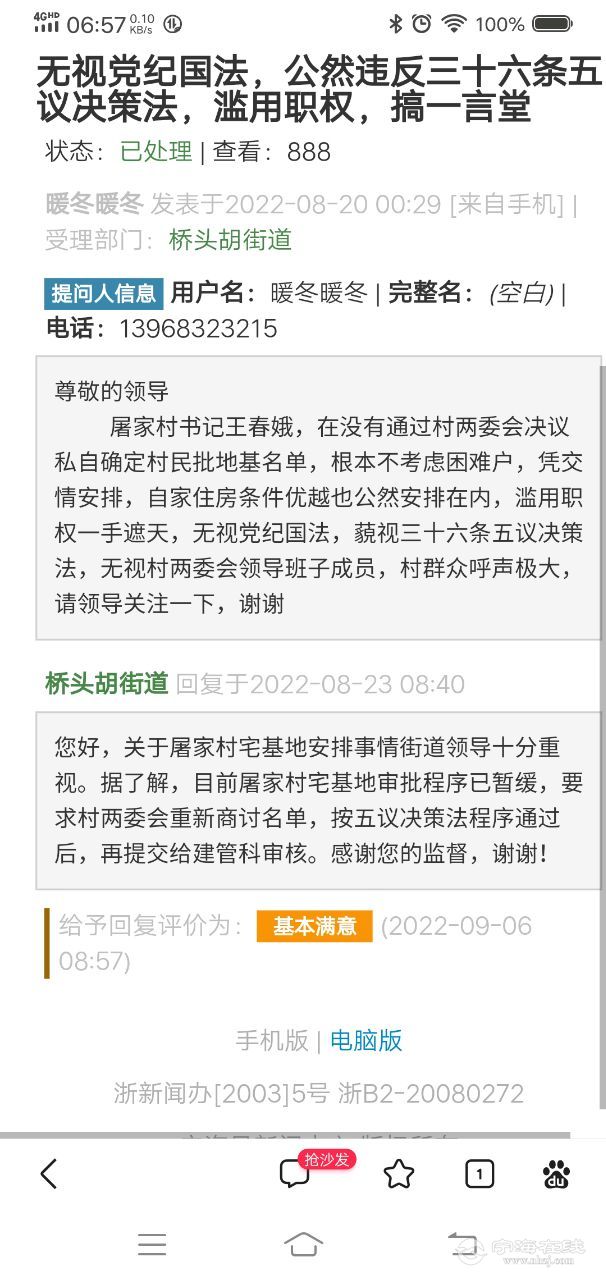Open the 桥头胡街道 department link
The height and width of the screenshot is (1280, 606).
(x=230, y=239)
